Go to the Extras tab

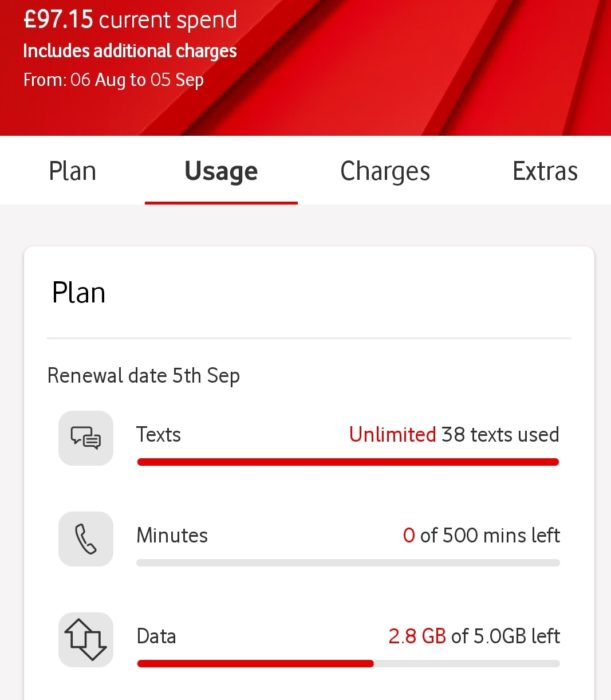[x=544, y=171]
